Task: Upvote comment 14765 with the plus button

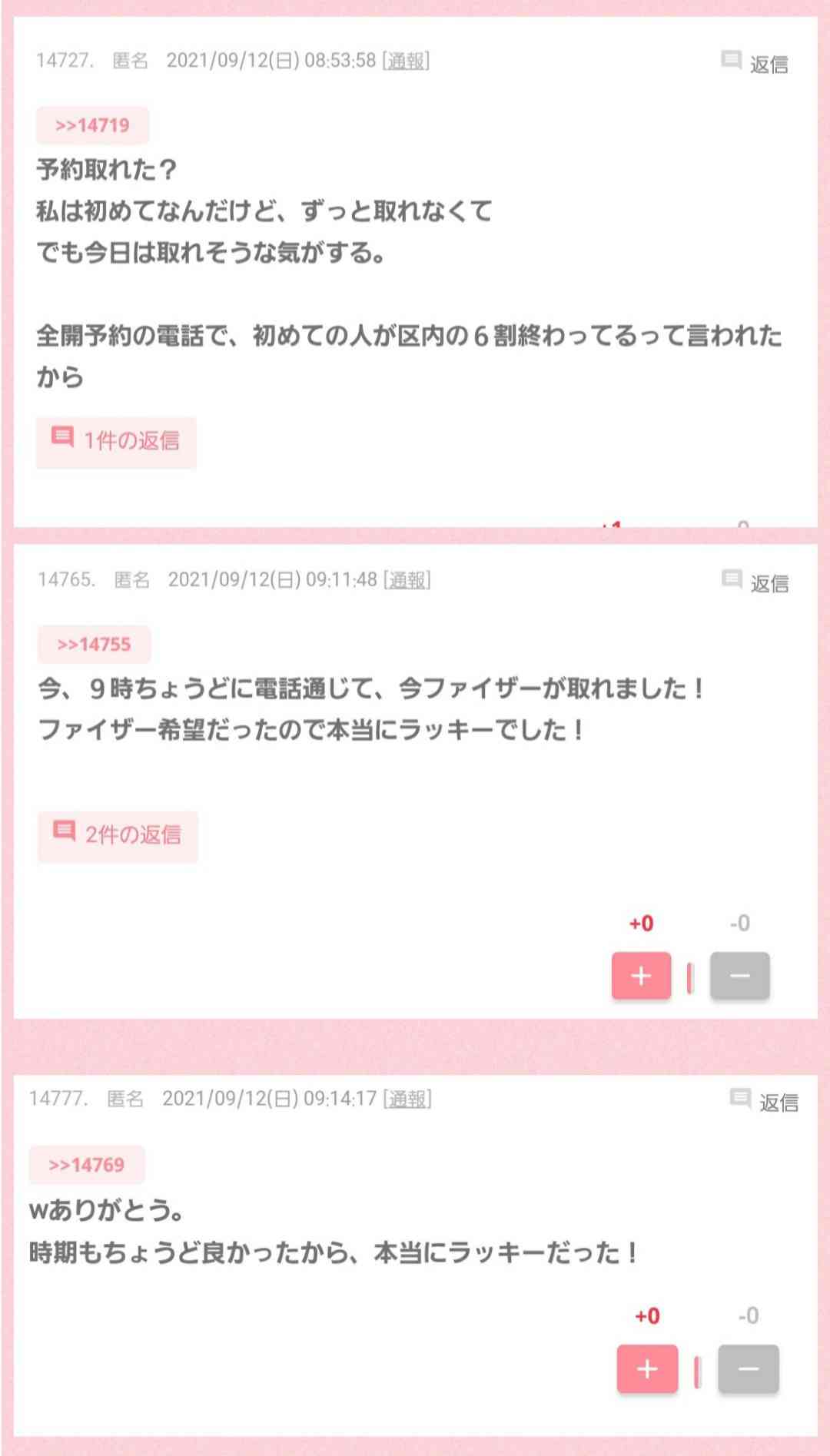Action: click(641, 976)
